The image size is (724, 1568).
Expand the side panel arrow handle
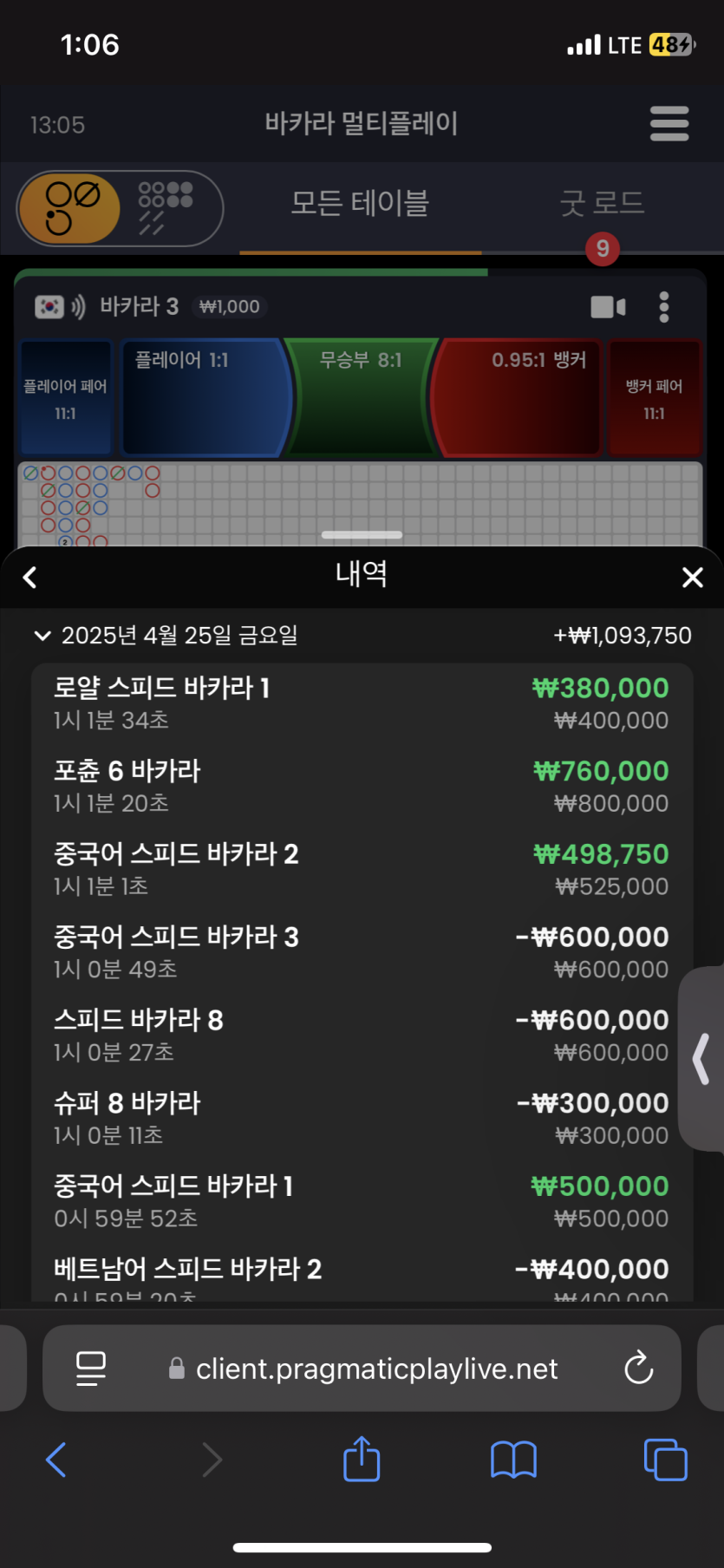click(x=701, y=1059)
